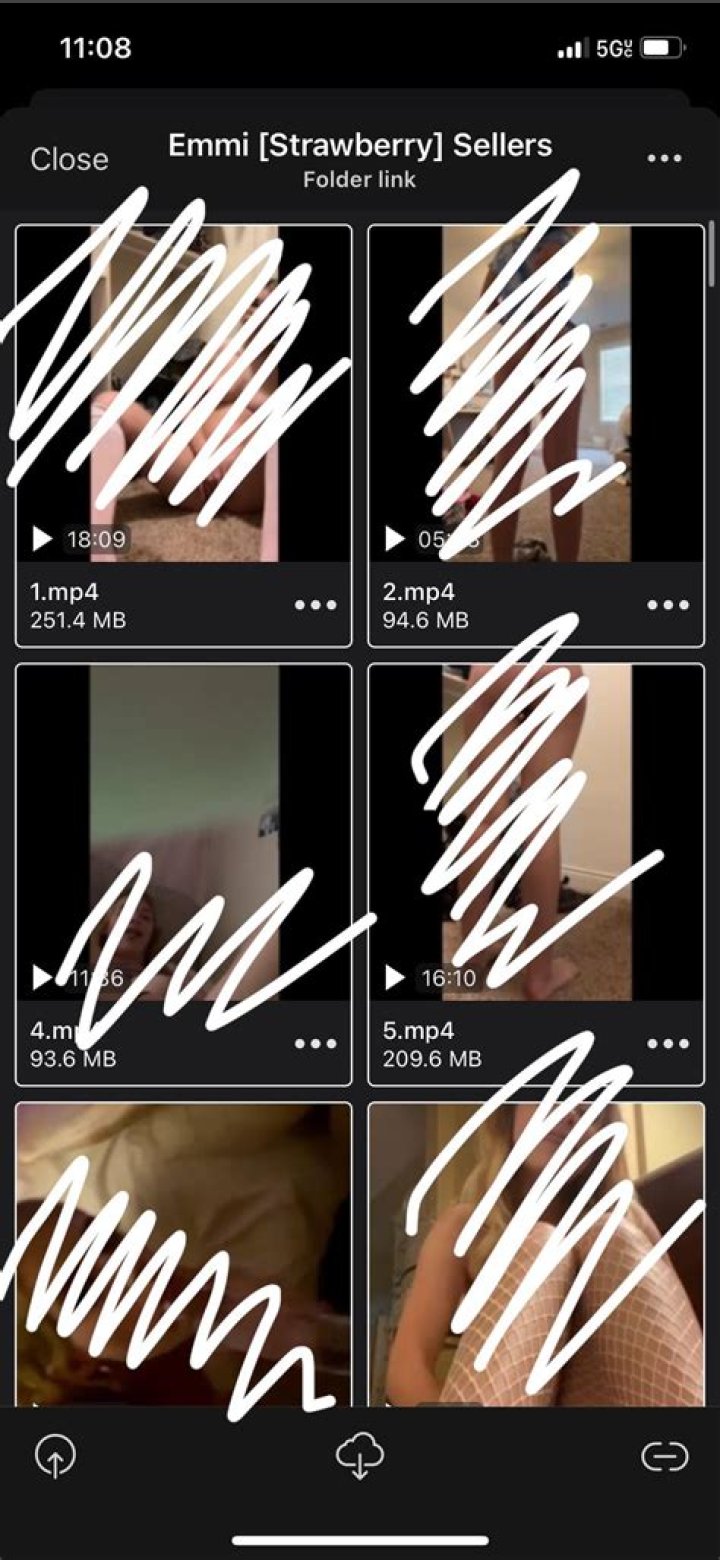Show options for the 93.6 MB file
Viewport: 720px width, 1560px height.
[x=316, y=1044]
